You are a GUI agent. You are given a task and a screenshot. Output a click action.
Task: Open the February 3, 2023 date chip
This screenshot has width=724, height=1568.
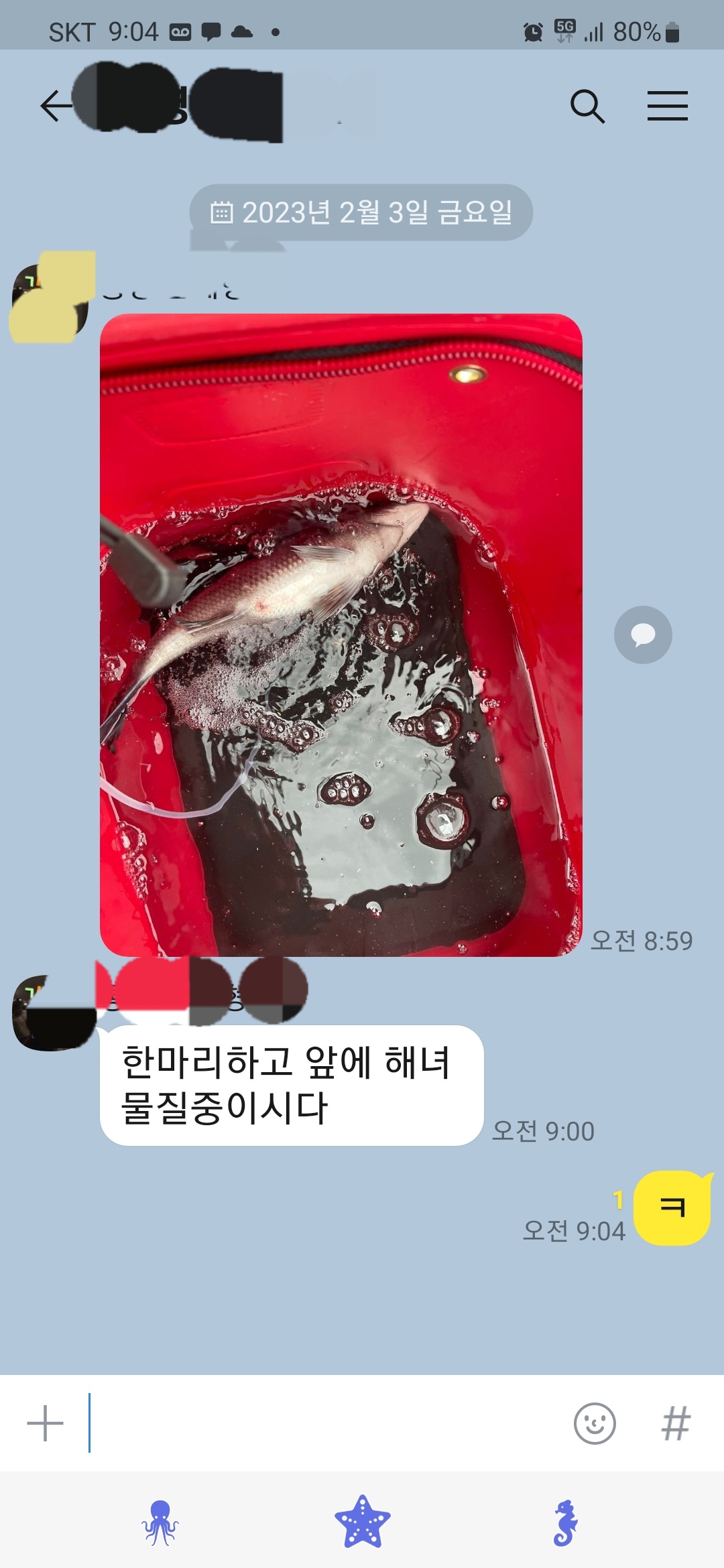click(361, 212)
